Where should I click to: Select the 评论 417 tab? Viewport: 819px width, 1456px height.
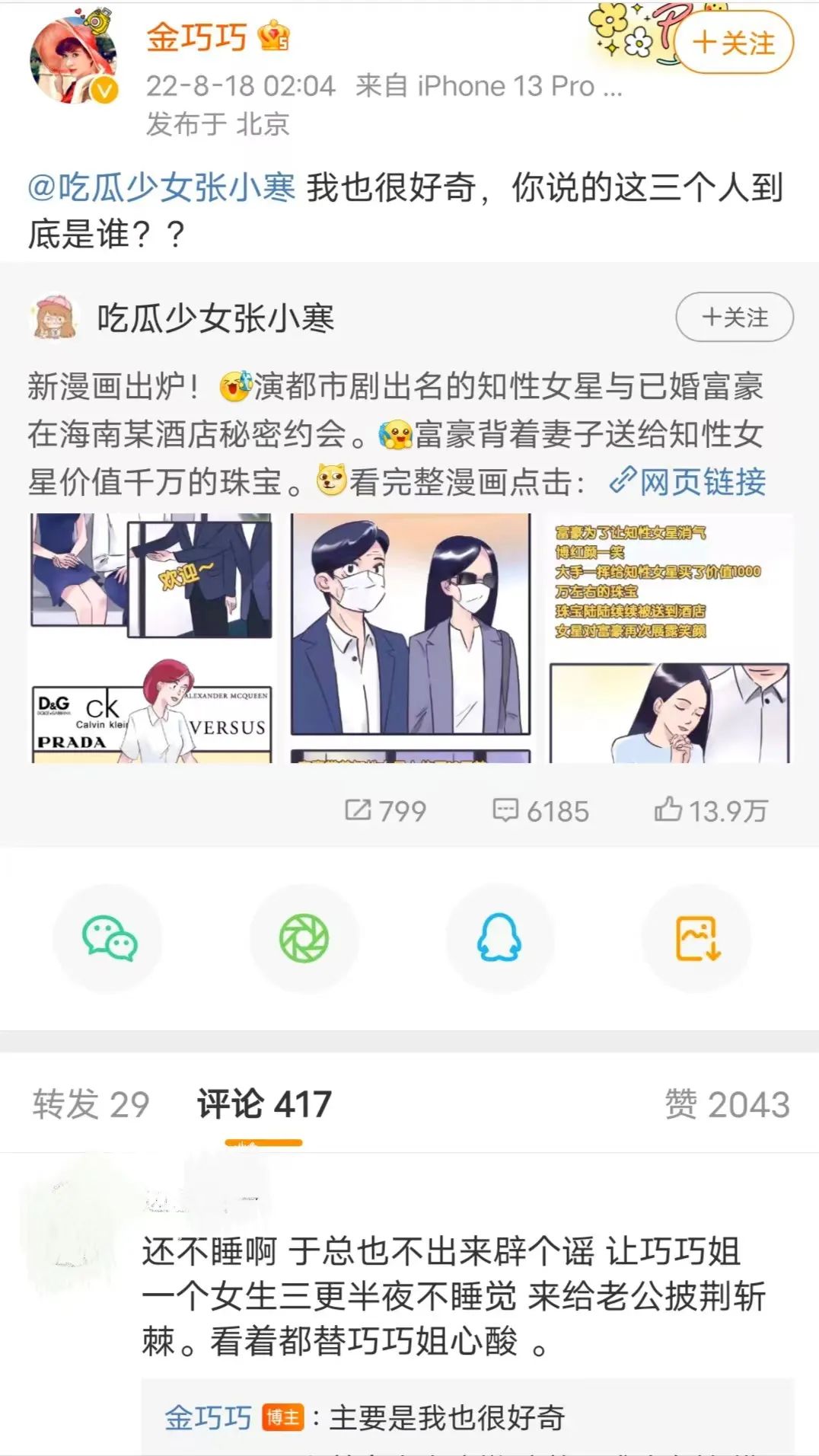pos(264,1104)
